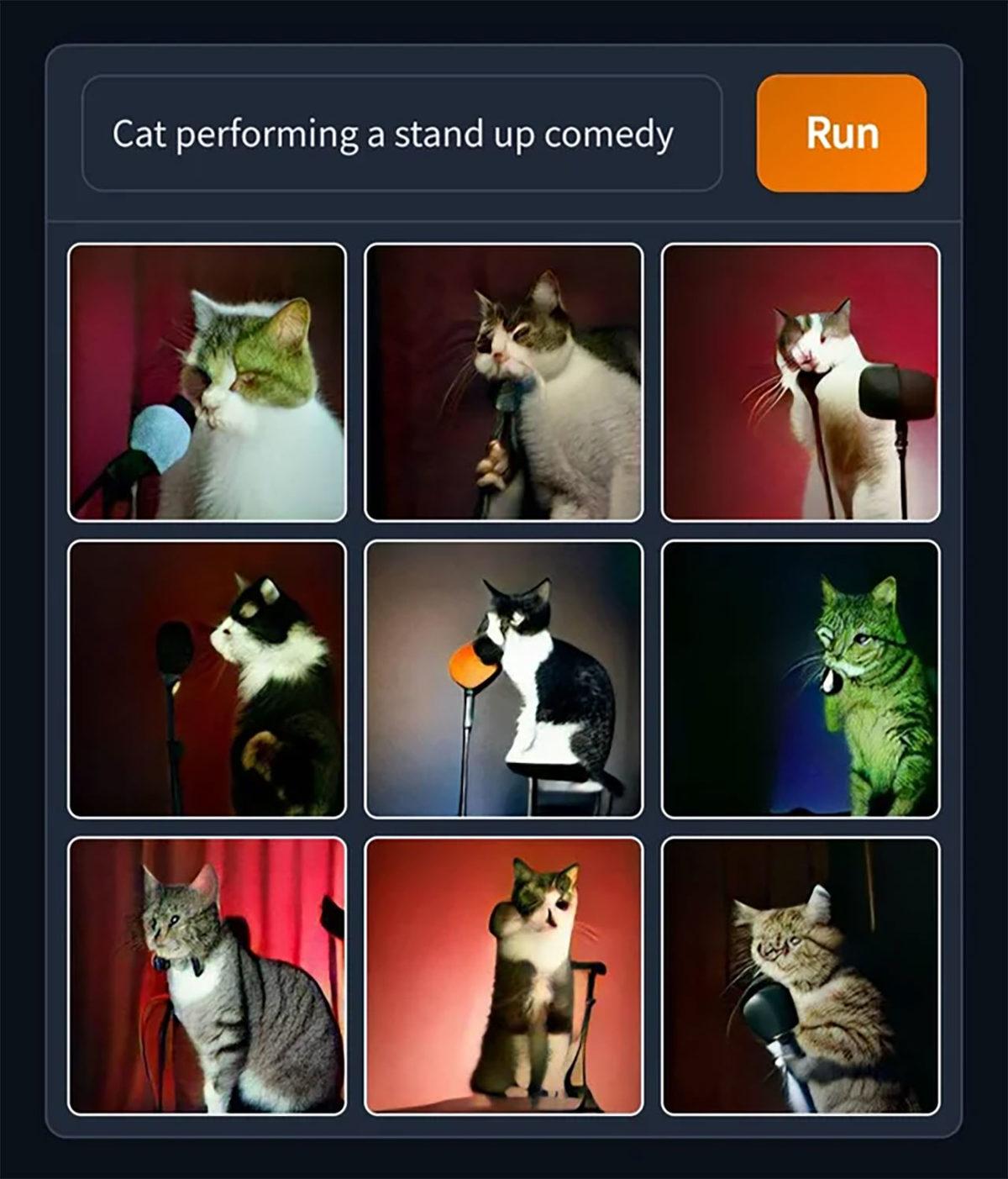Enlarge the green cat image
This screenshot has height=1179, width=1008.
[801, 679]
